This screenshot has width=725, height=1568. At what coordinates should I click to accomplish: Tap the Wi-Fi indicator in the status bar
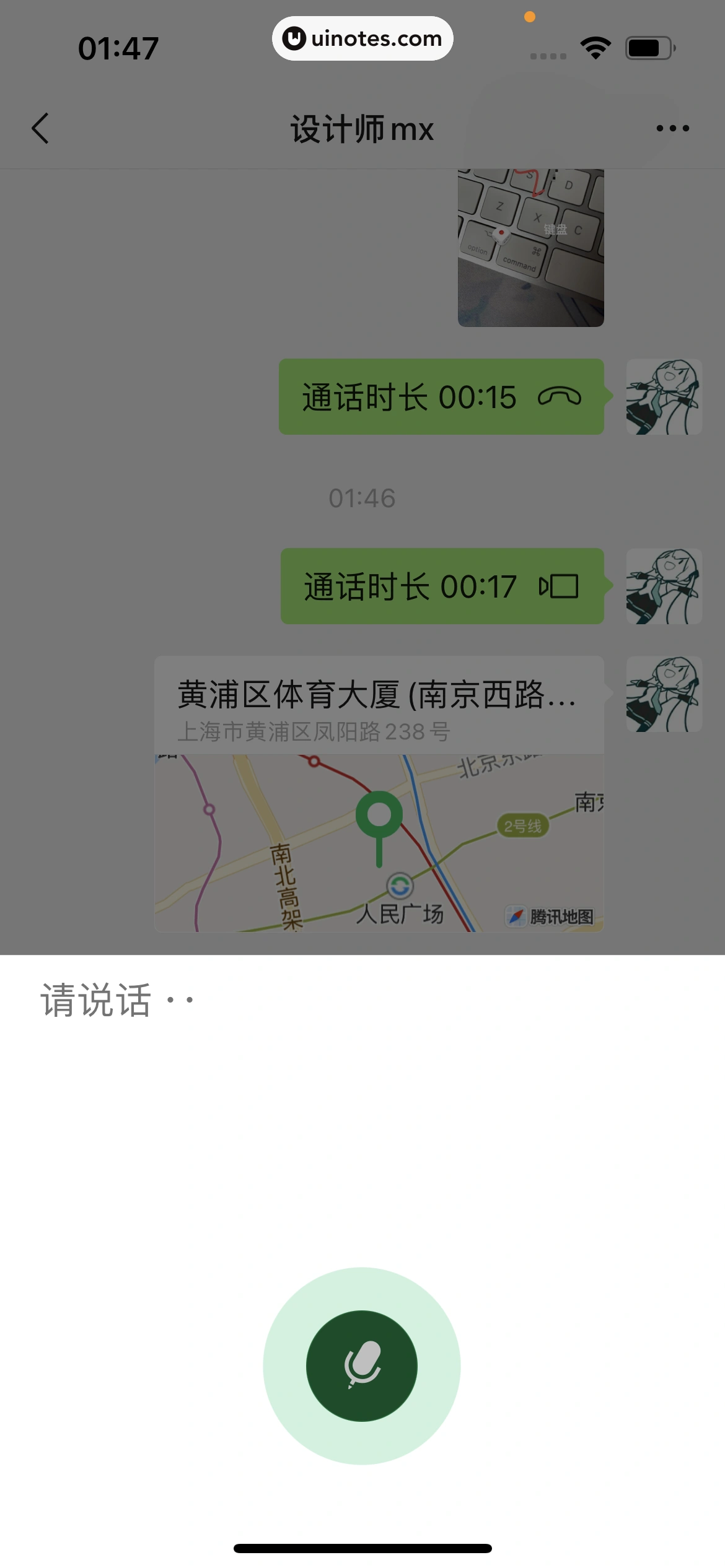point(595,46)
